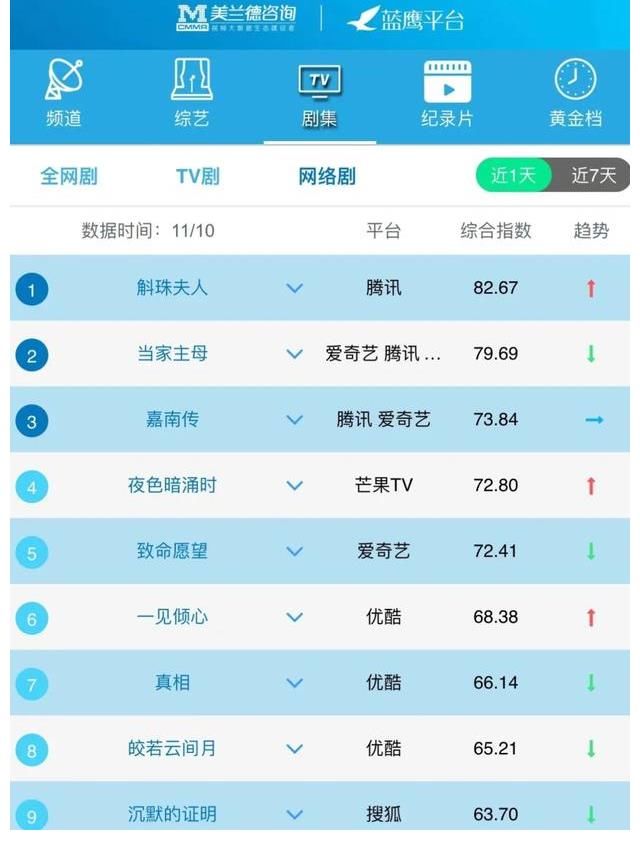This screenshot has height=850, width=640.
Task: Expand the 沉默的证明 row
Action: tap(294, 814)
